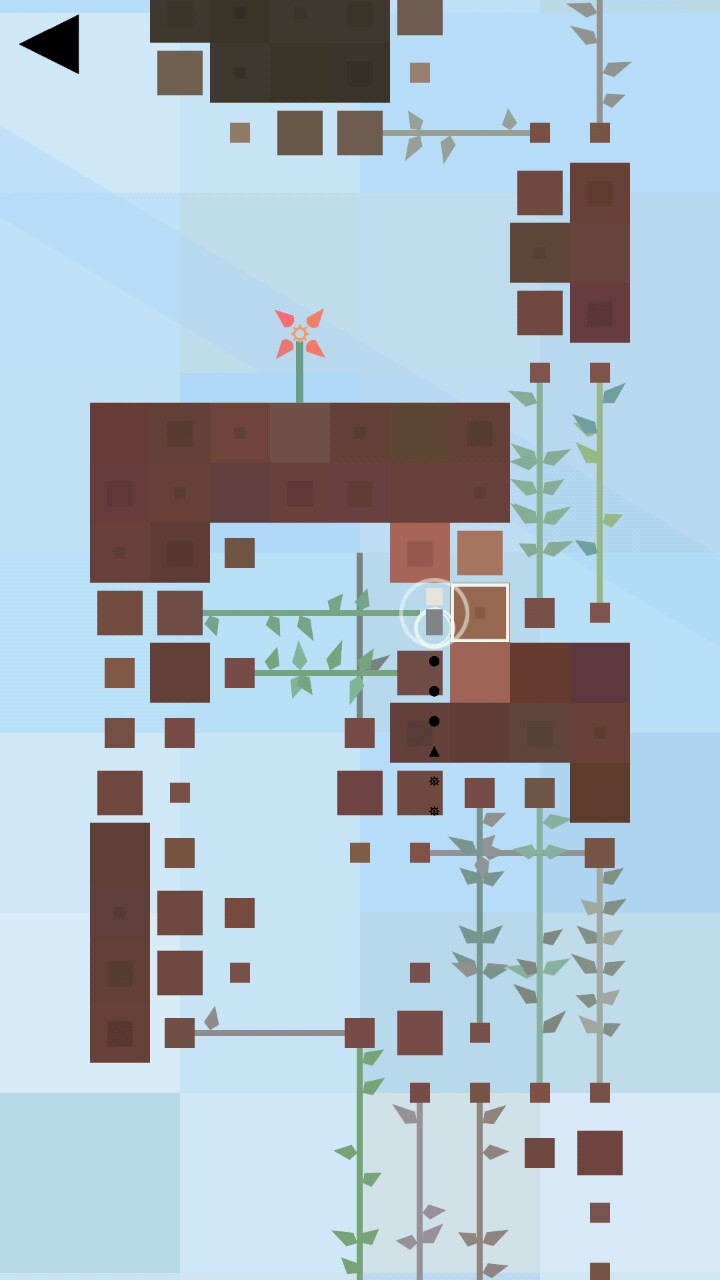Go back using the black arrow
Viewport: 720px width, 1280px height.
[50, 44]
